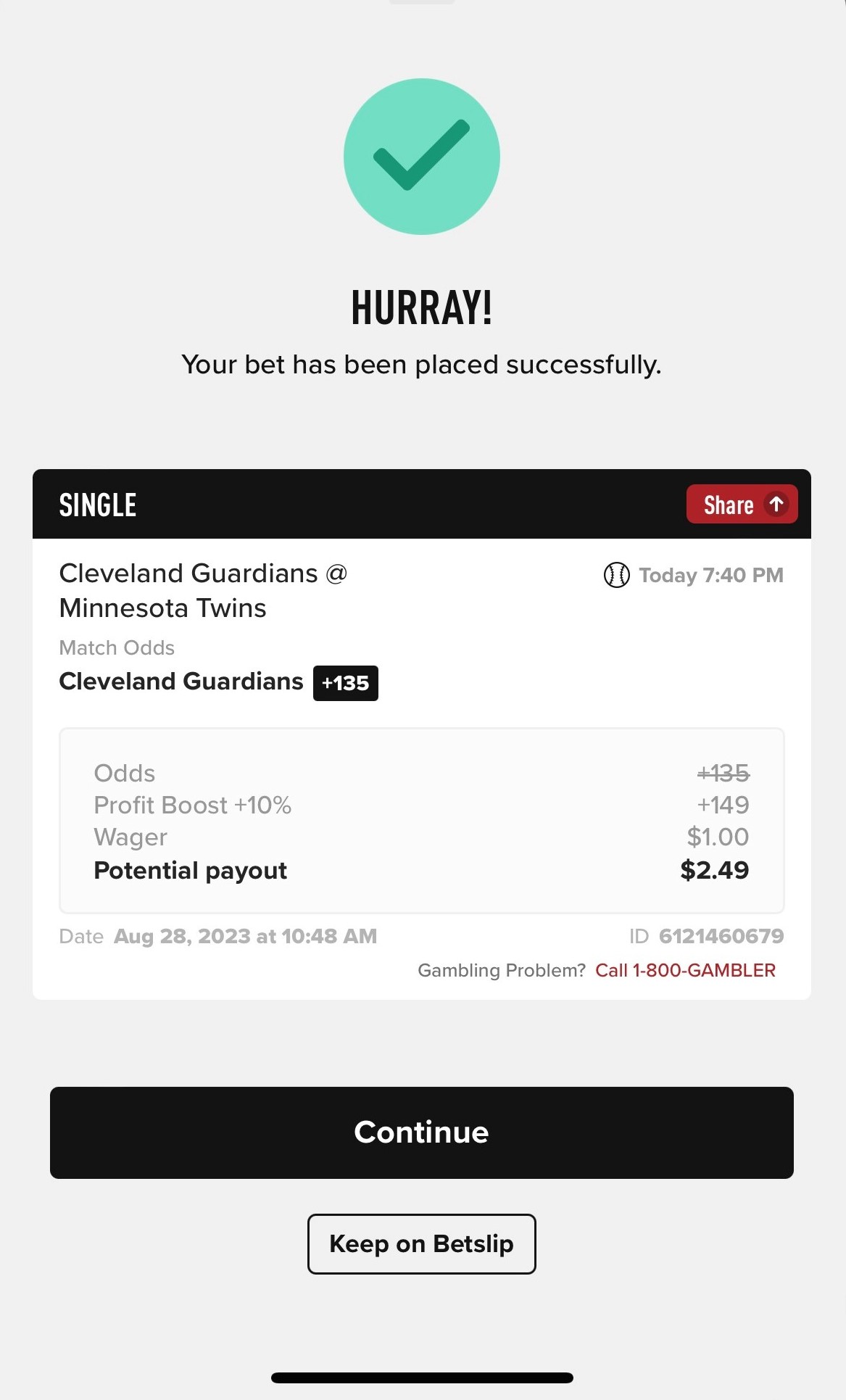This screenshot has width=846, height=1400.
Task: Call the 1-800-GAMBLER helpline link
Action: [x=685, y=970]
